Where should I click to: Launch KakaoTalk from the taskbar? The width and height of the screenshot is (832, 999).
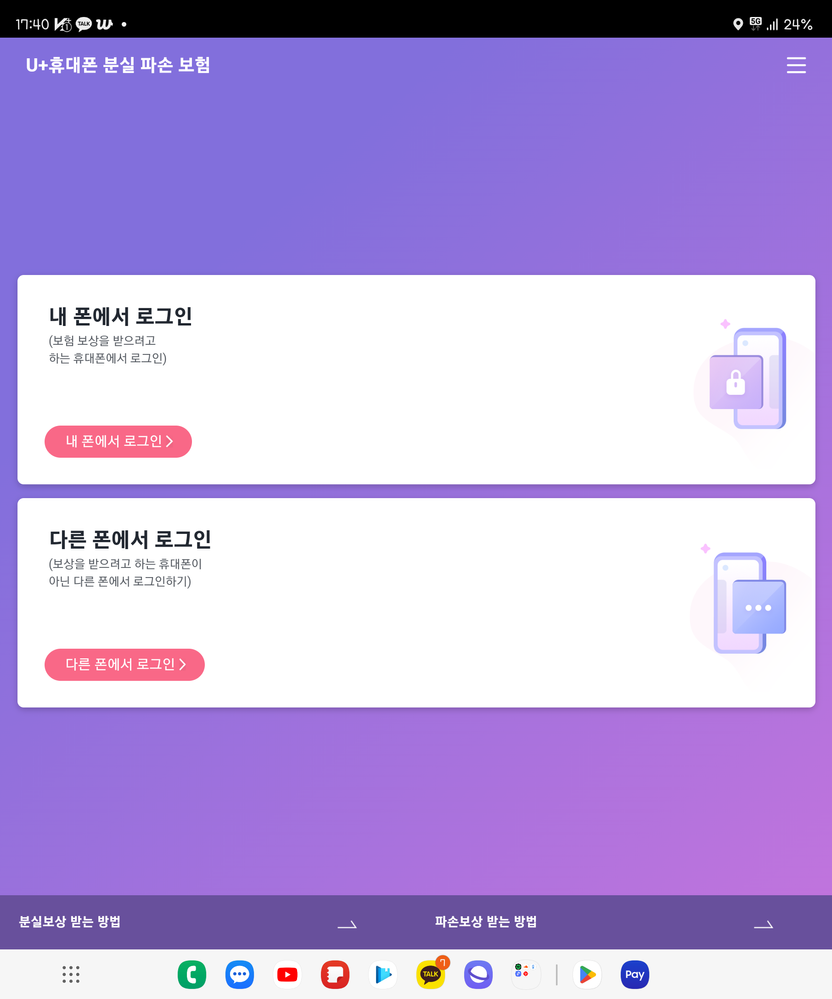coord(431,974)
